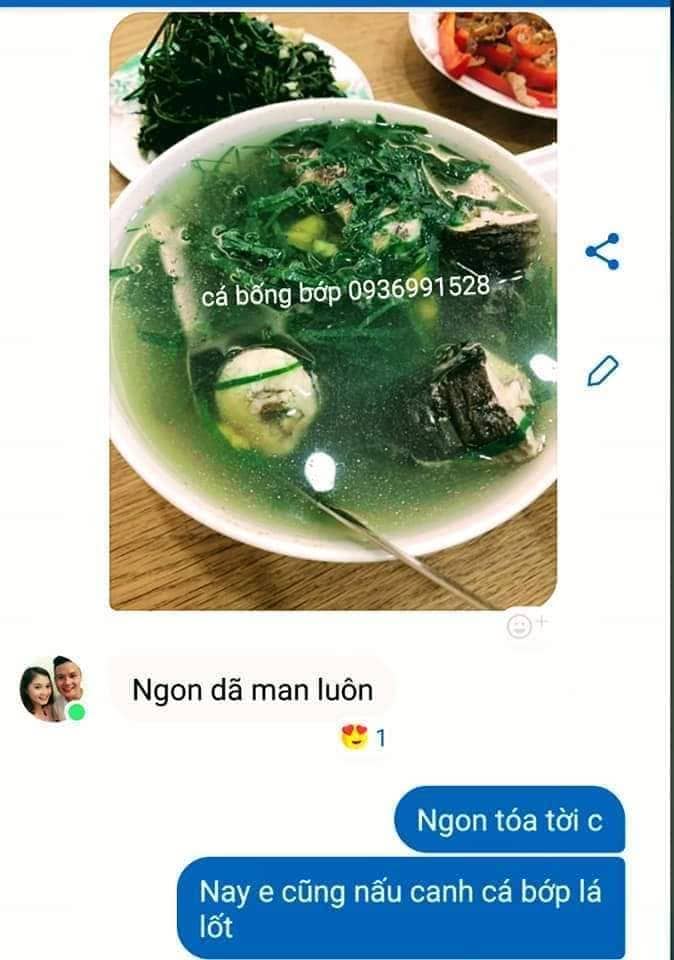Share the photo using the share icon
The height and width of the screenshot is (960, 674).
point(602,251)
